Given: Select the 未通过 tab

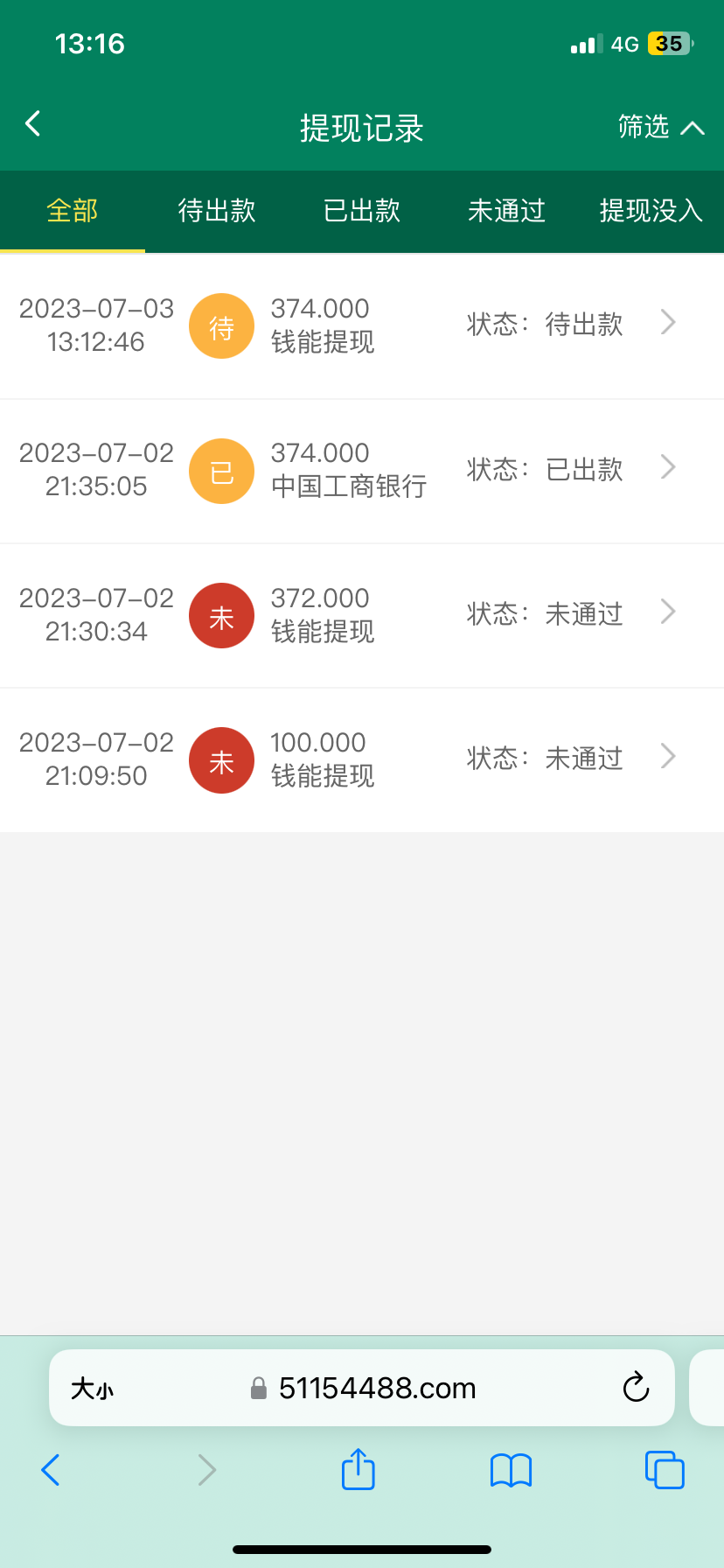Looking at the screenshot, I should coord(506,211).
